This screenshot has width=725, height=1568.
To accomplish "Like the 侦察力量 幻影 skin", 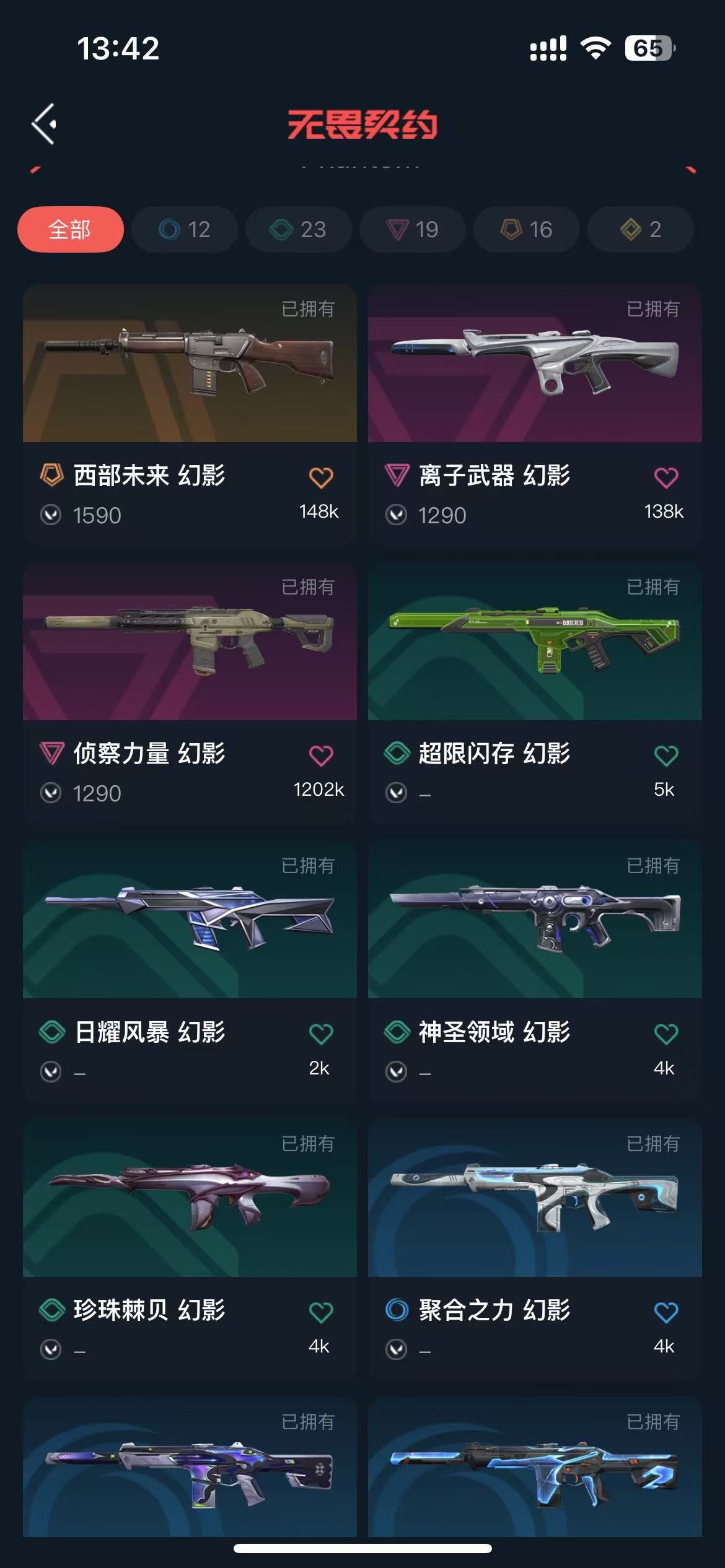I will [321, 756].
